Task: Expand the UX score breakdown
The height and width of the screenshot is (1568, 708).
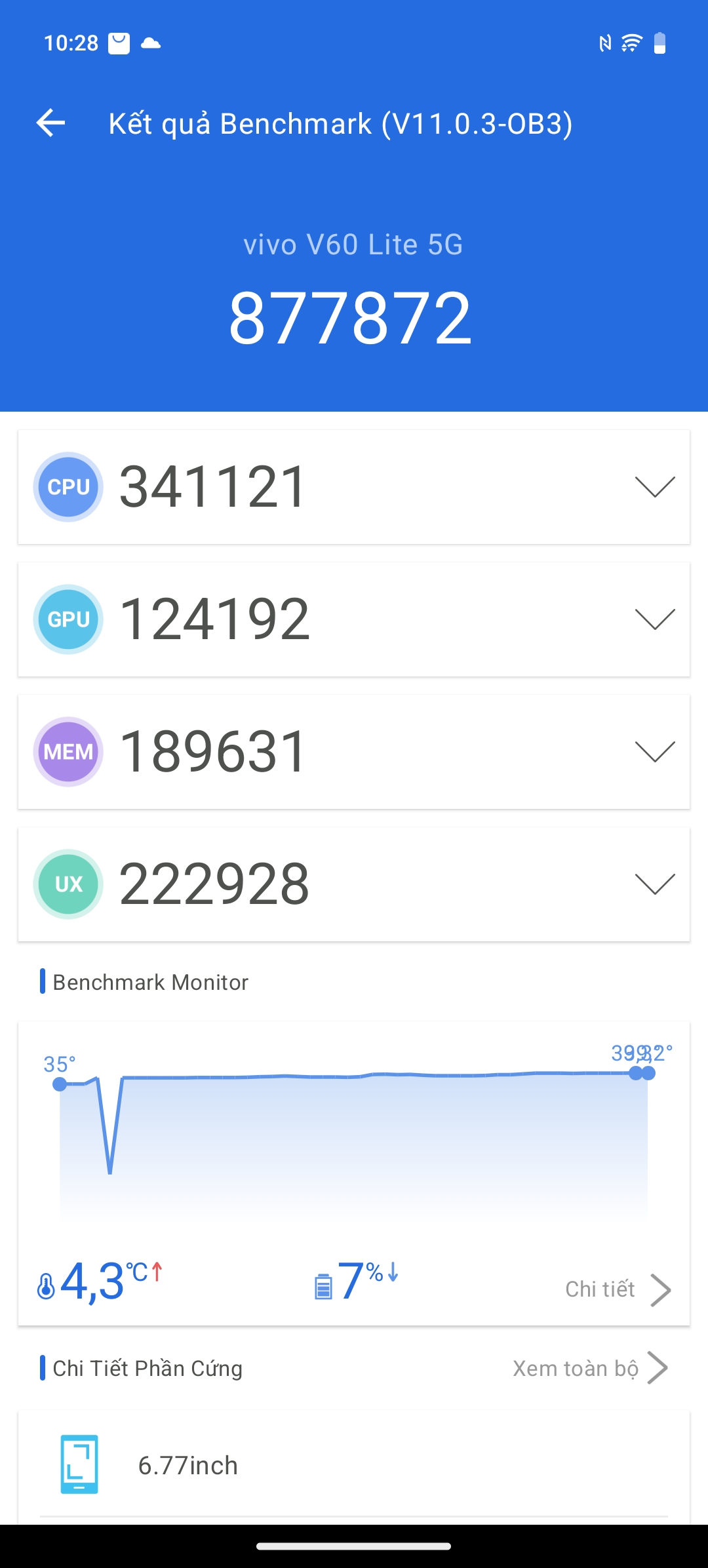Action: [654, 884]
